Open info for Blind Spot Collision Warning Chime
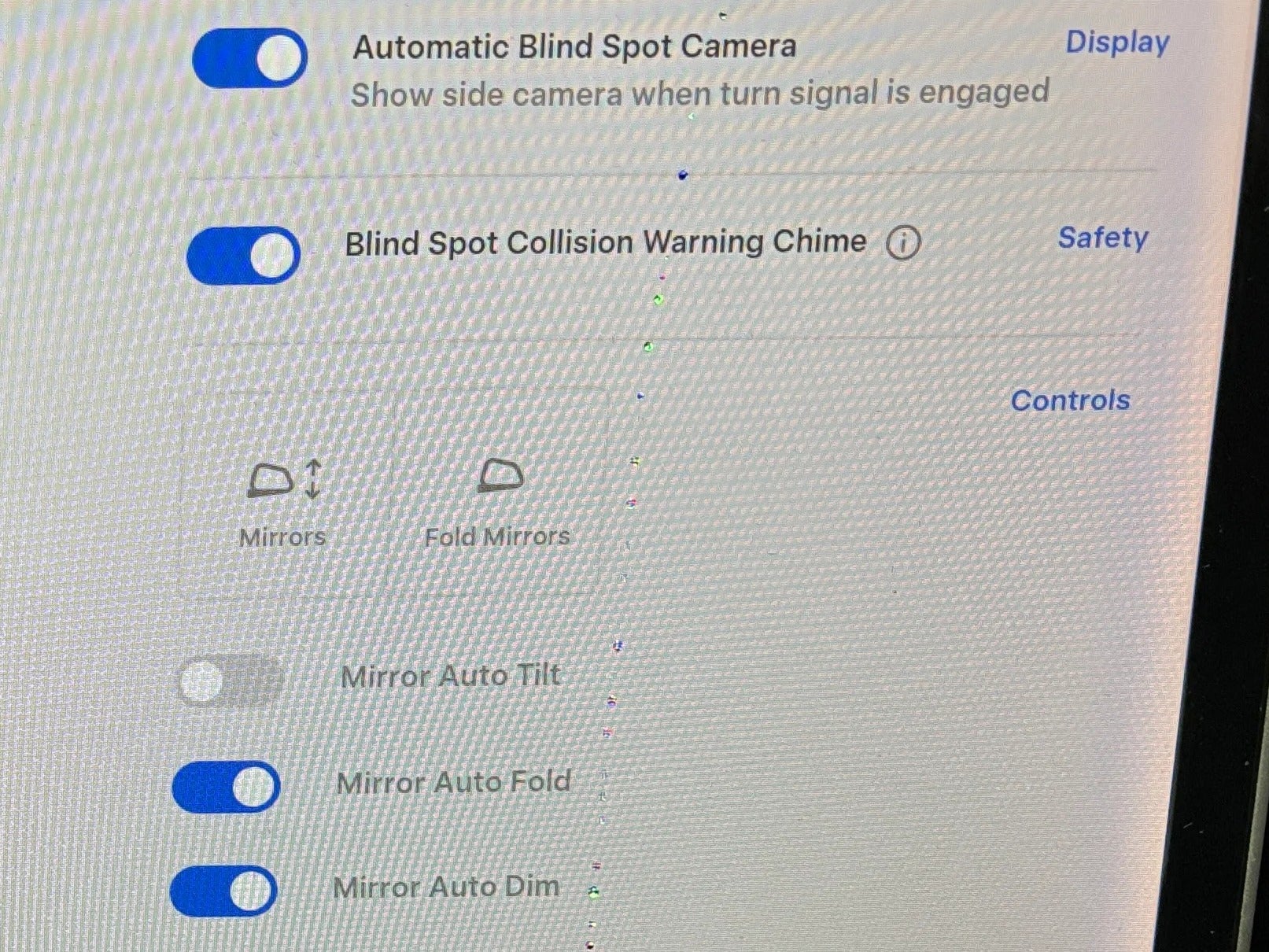The height and width of the screenshot is (952, 1269). coord(902,244)
